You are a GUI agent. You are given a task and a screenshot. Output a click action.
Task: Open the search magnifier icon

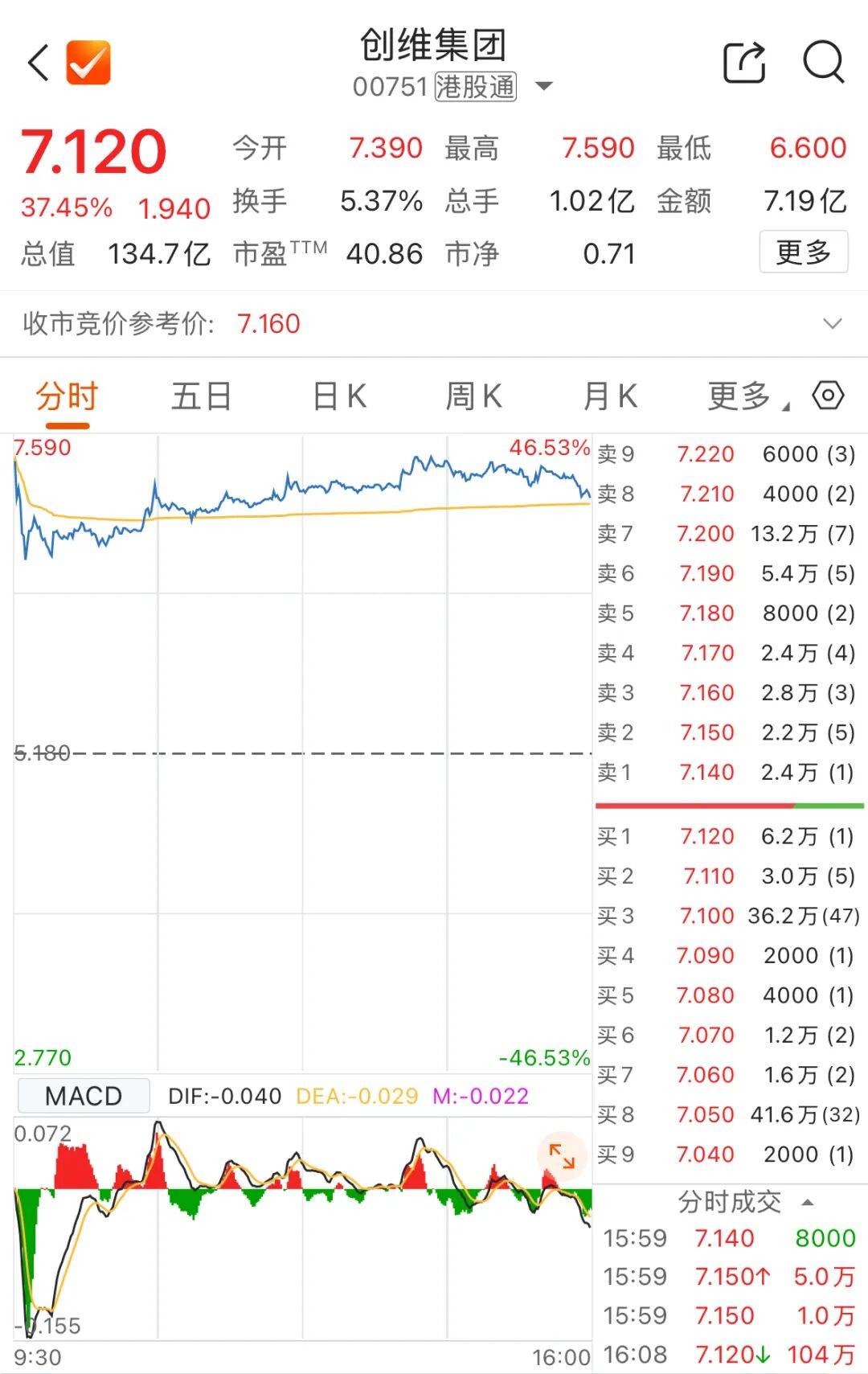[x=823, y=62]
